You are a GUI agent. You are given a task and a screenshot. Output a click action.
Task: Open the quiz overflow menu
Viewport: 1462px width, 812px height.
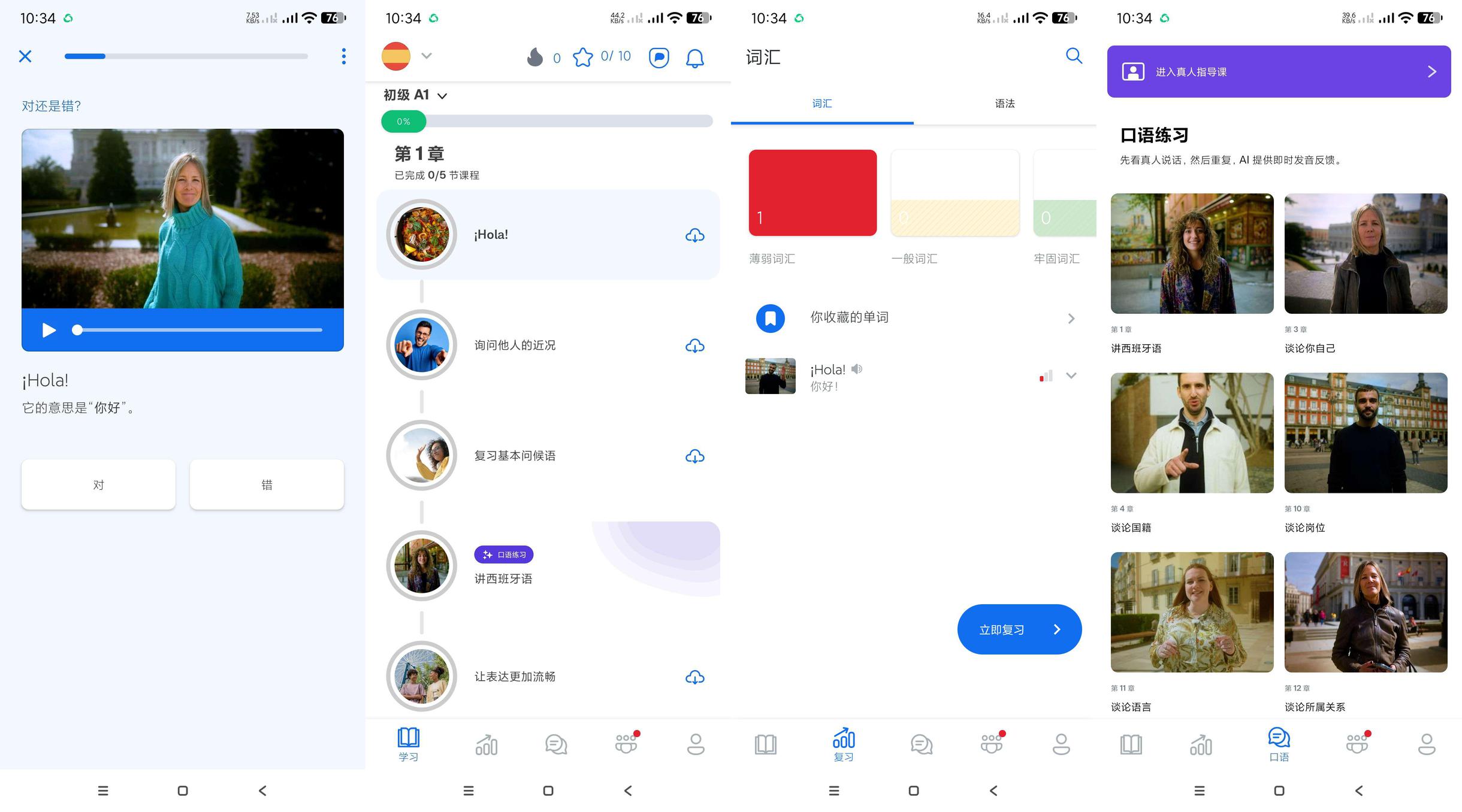(x=343, y=56)
